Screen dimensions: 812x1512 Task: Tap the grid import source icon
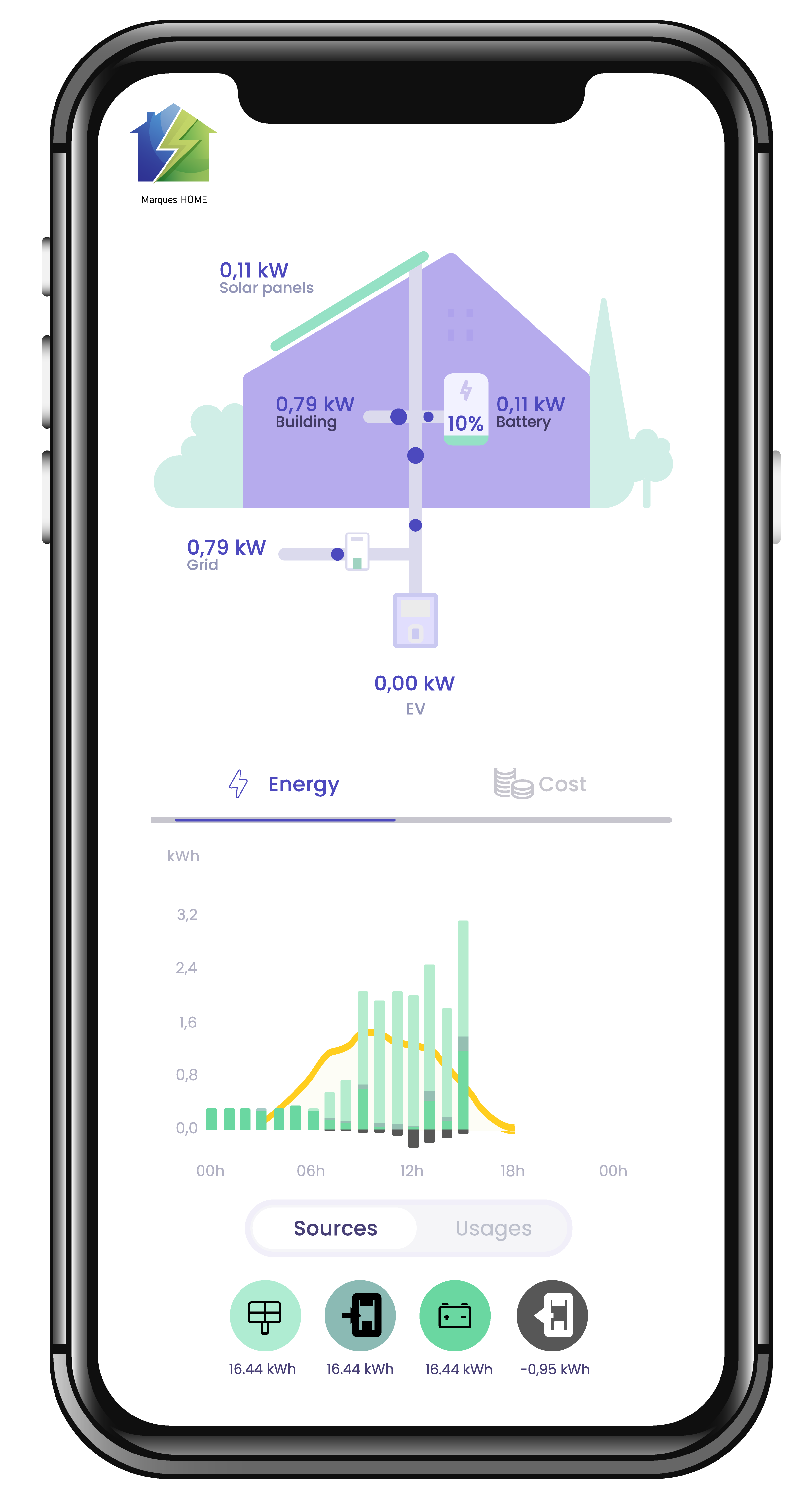[x=360, y=1315]
